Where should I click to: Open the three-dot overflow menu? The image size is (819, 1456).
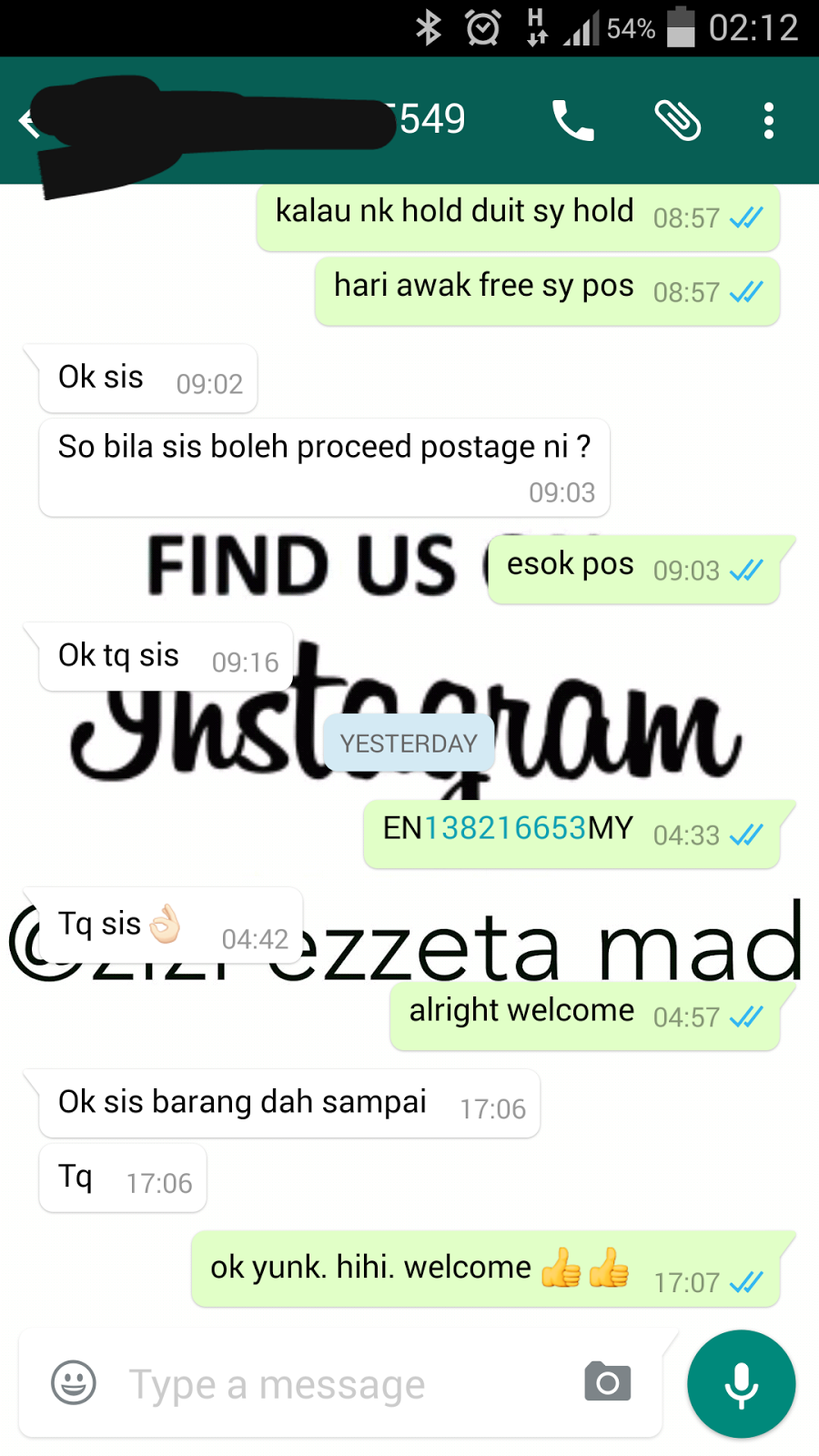769,120
